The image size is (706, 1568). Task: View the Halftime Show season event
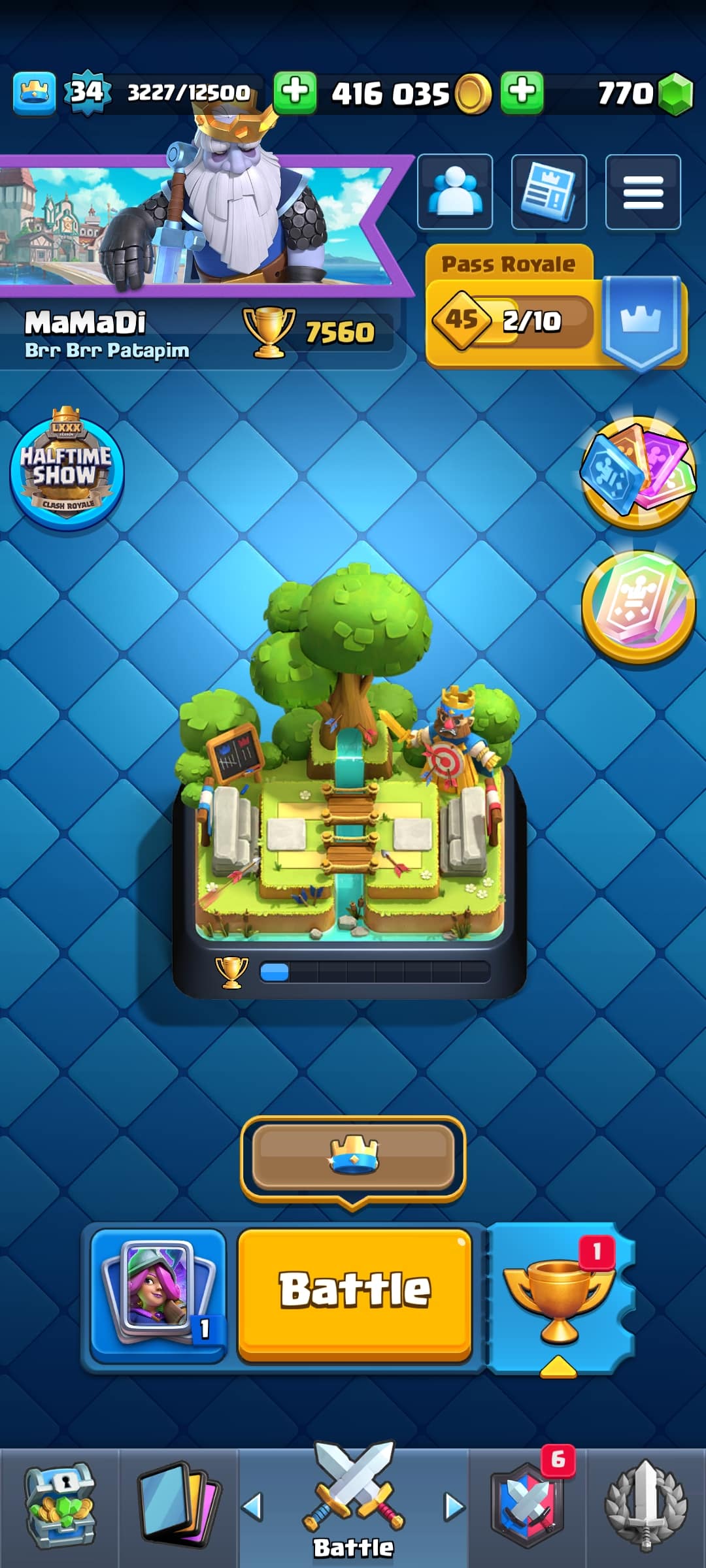[x=66, y=469]
